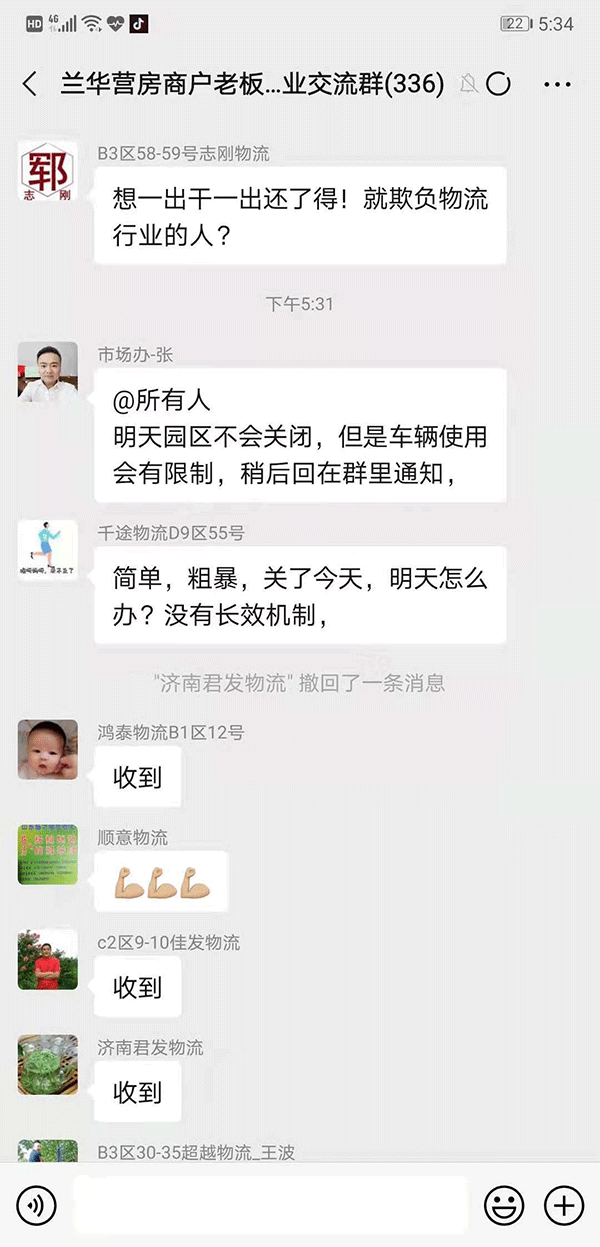This screenshot has width=600, height=1247.
Task: Go back from the group chat
Action: tap(30, 84)
